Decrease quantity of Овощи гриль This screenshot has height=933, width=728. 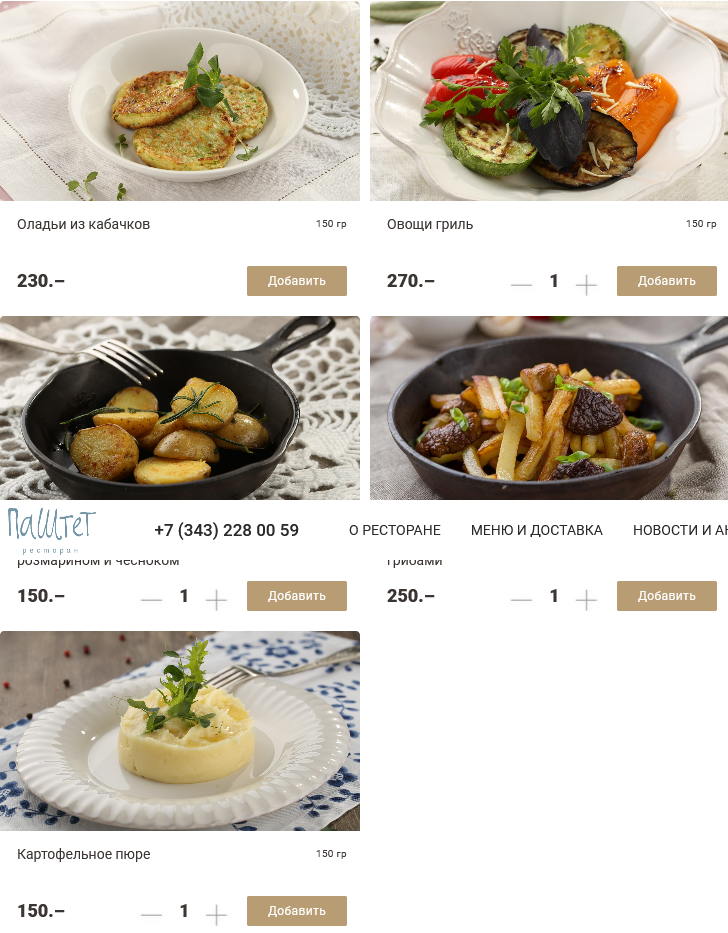[x=521, y=285]
